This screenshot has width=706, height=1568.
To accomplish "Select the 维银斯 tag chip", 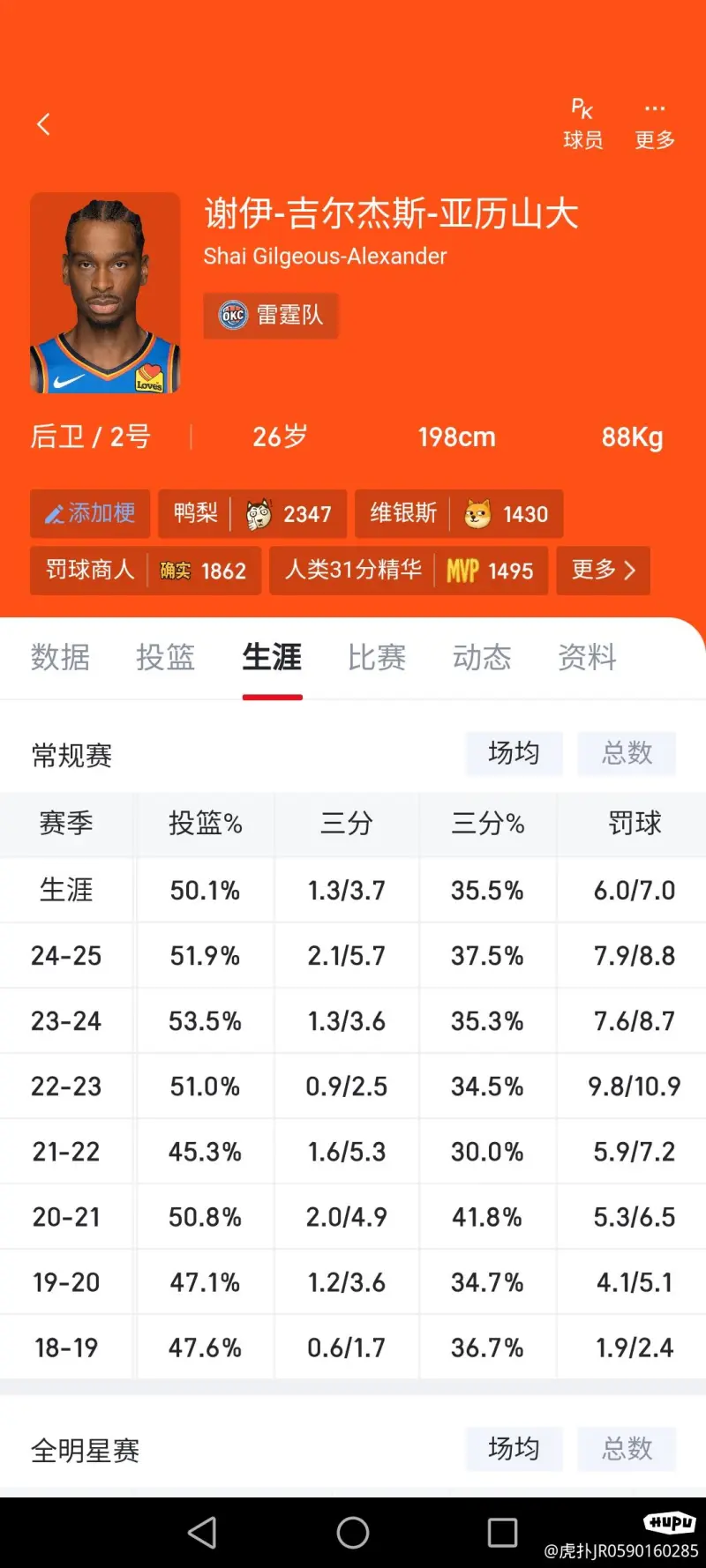I will (x=459, y=513).
